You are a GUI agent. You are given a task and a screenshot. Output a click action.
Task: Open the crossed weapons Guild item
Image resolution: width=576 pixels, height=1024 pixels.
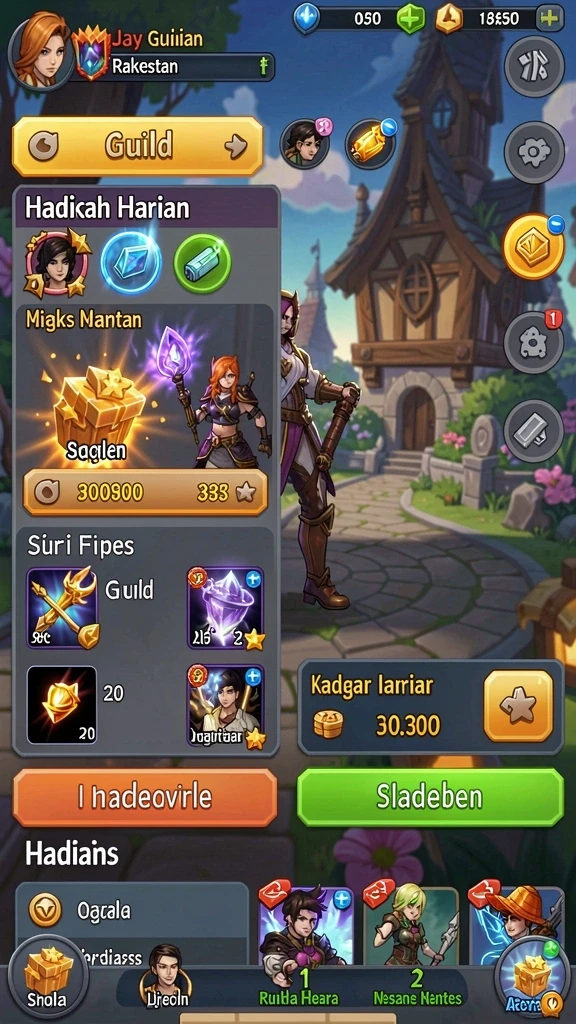[63, 607]
